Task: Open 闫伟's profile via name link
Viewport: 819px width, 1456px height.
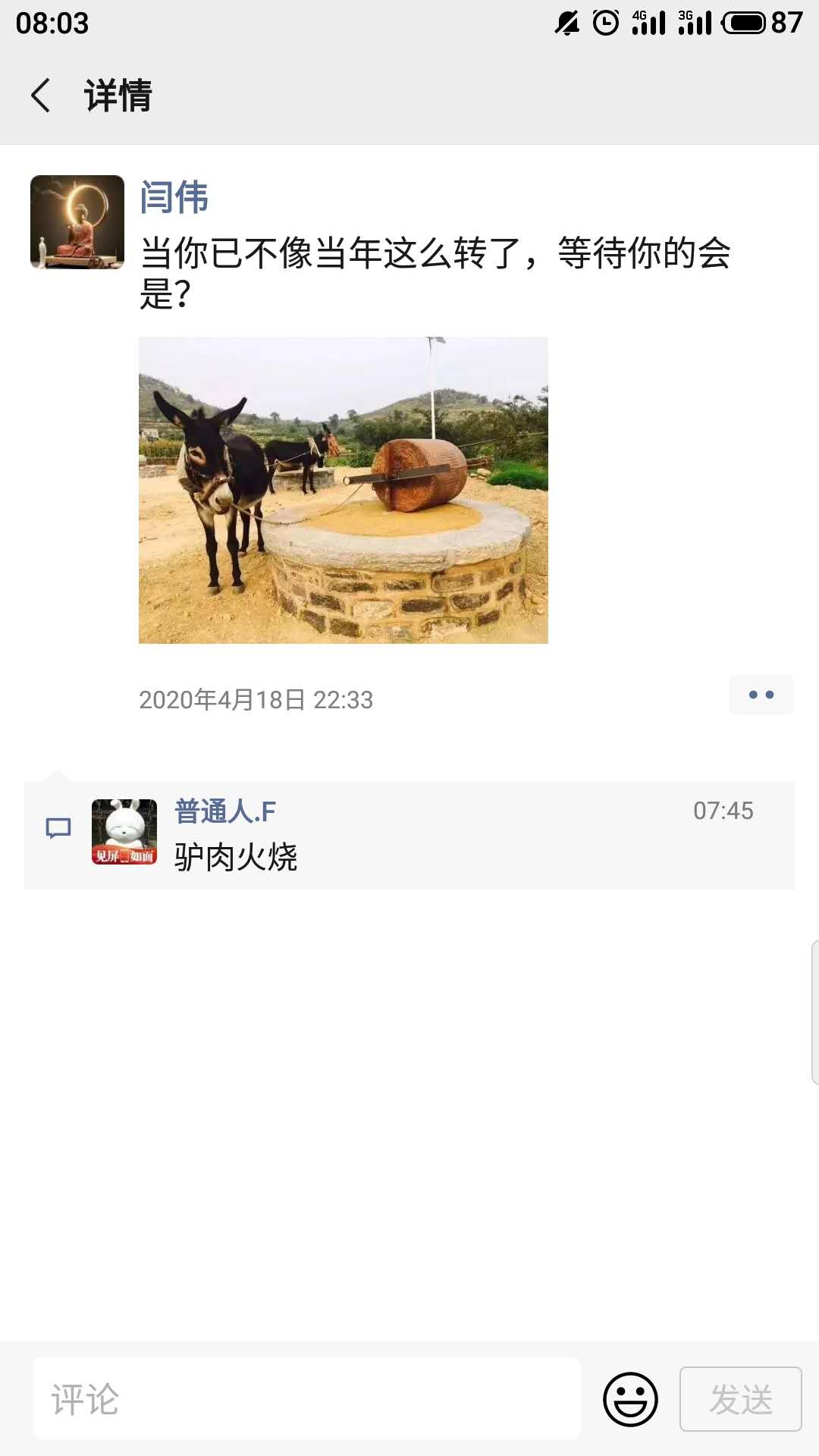Action: click(174, 198)
